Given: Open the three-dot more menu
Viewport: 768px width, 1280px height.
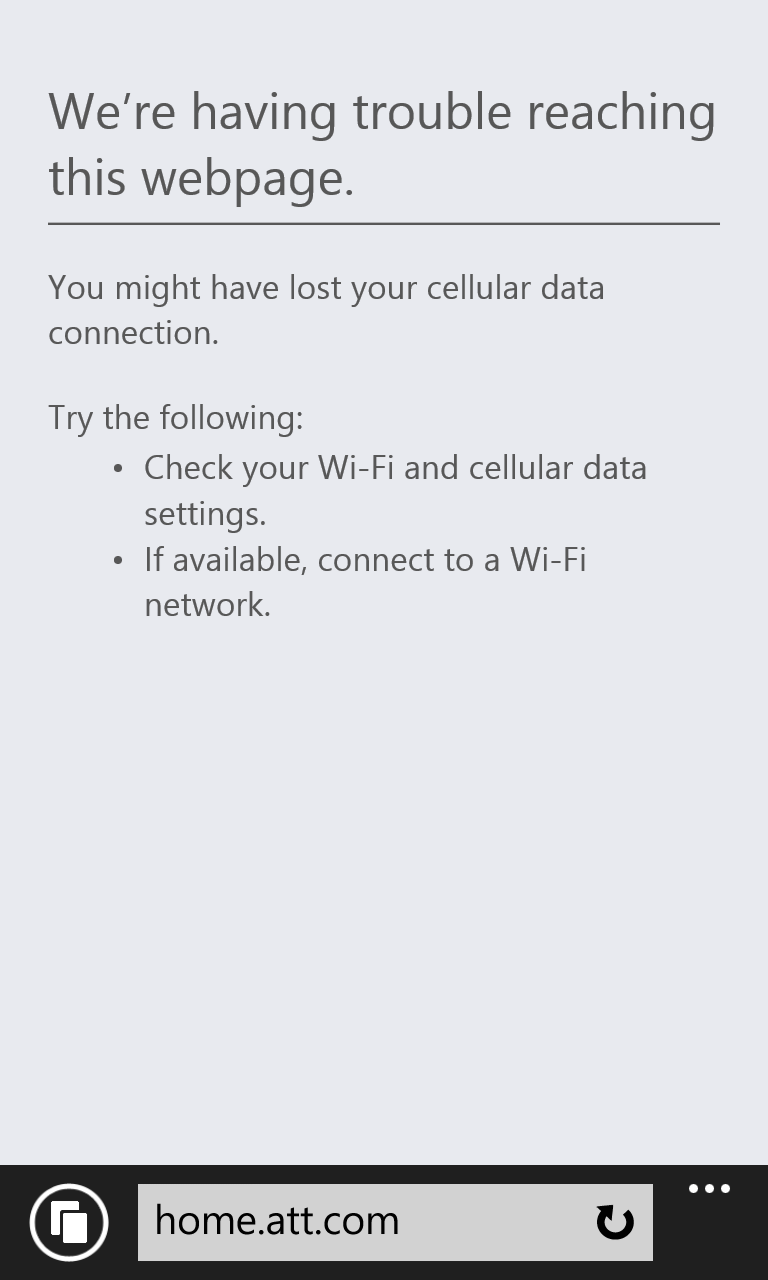Looking at the screenshot, I should (709, 1189).
